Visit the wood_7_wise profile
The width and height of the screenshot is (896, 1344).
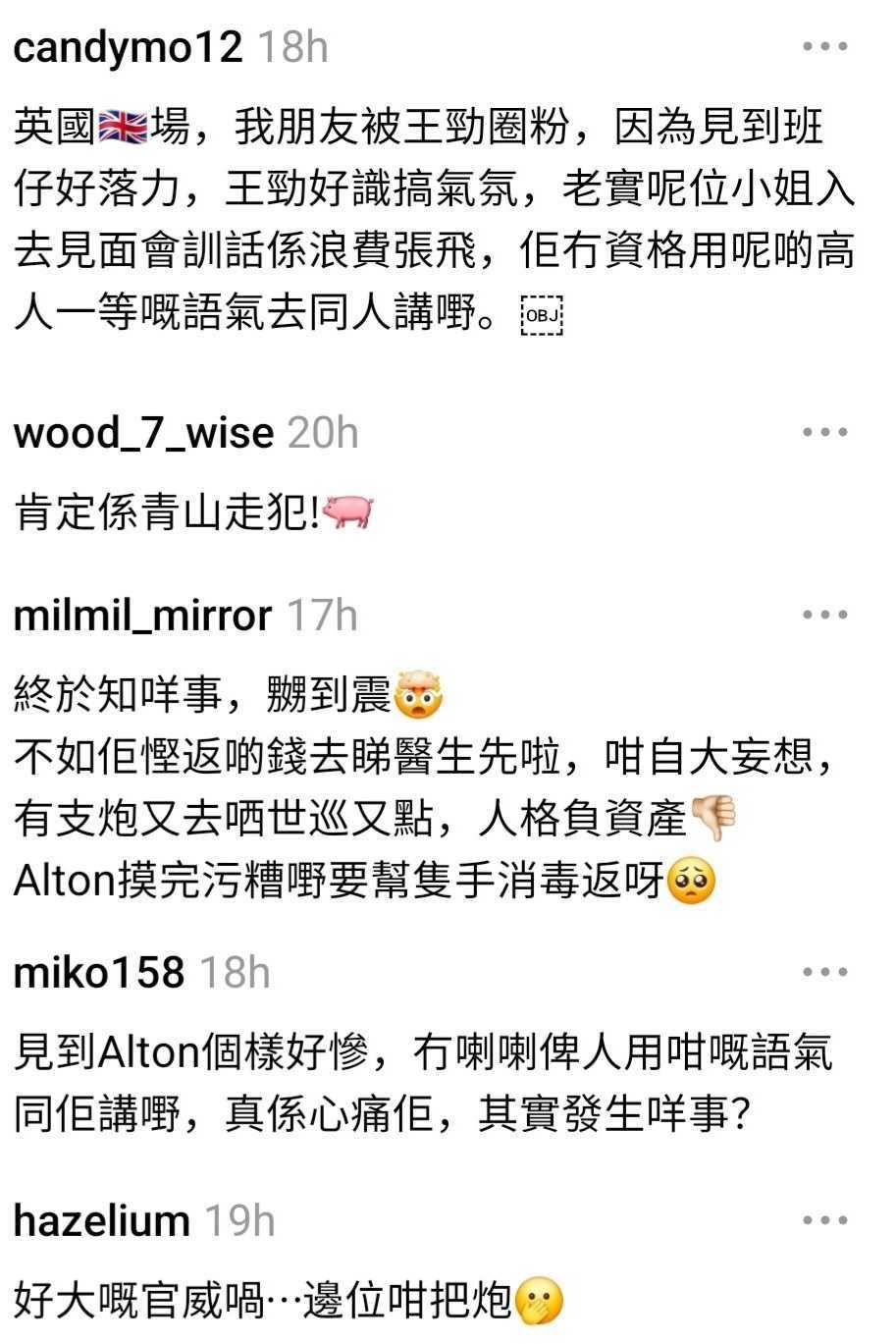pos(143,433)
